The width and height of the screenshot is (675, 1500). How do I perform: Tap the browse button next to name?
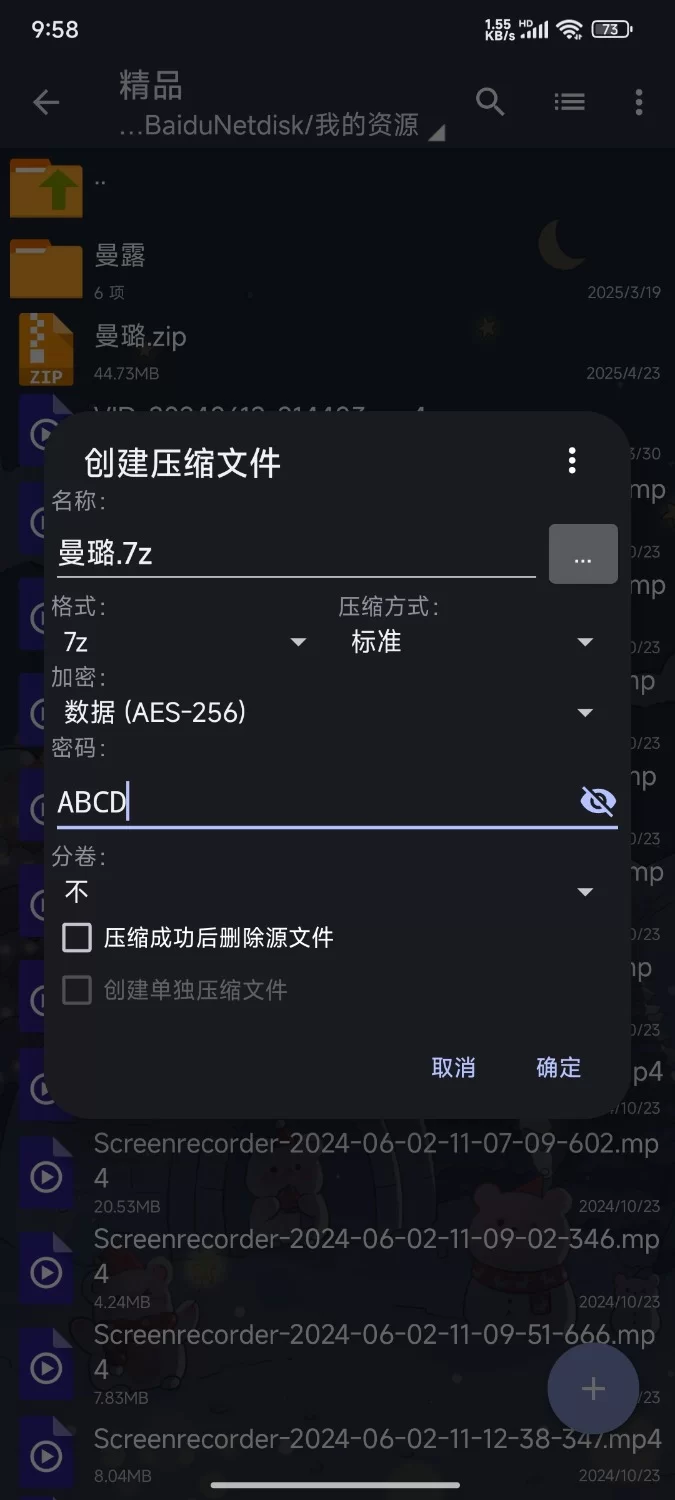(x=583, y=554)
